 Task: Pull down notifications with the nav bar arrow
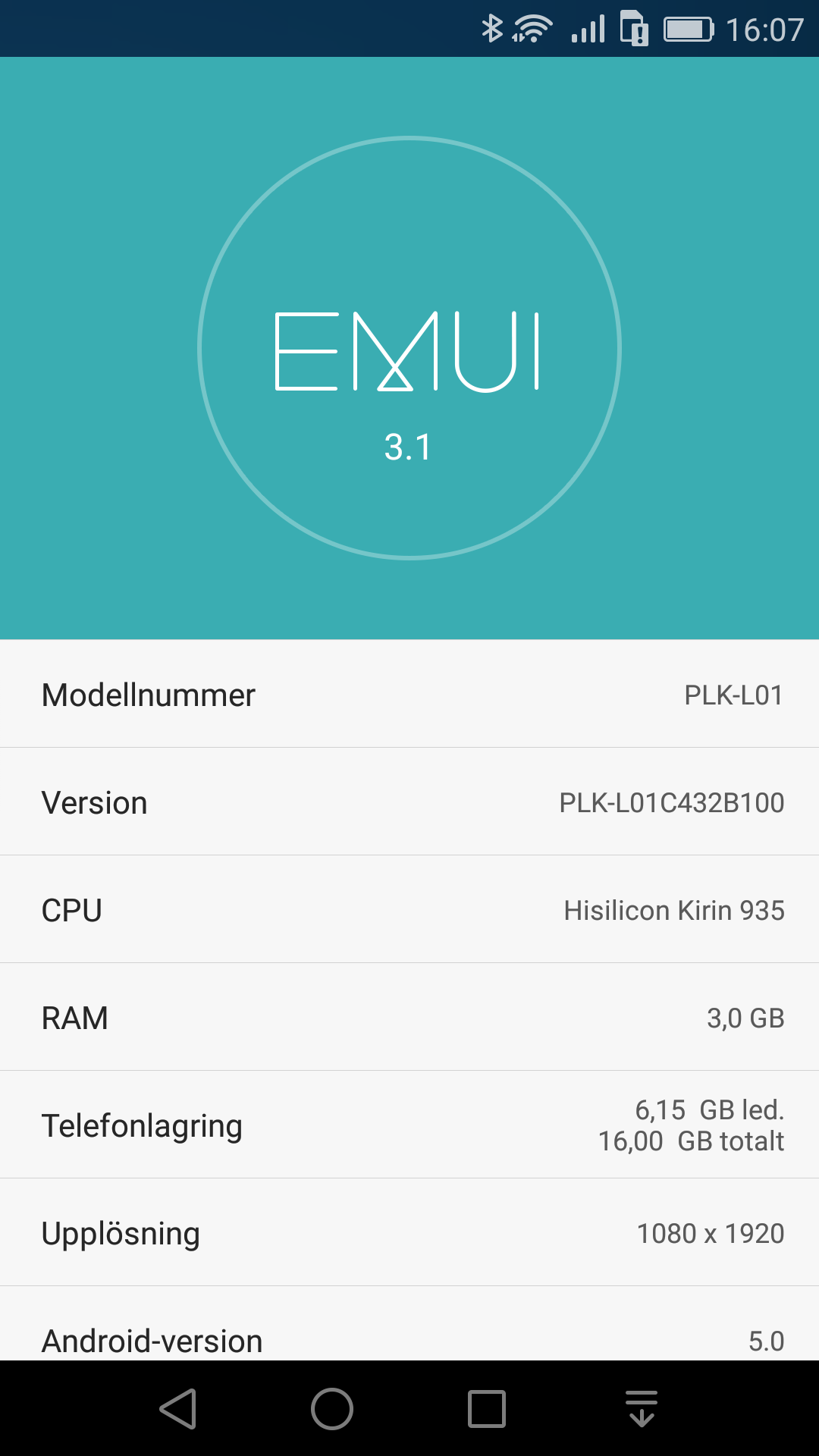642,1409
